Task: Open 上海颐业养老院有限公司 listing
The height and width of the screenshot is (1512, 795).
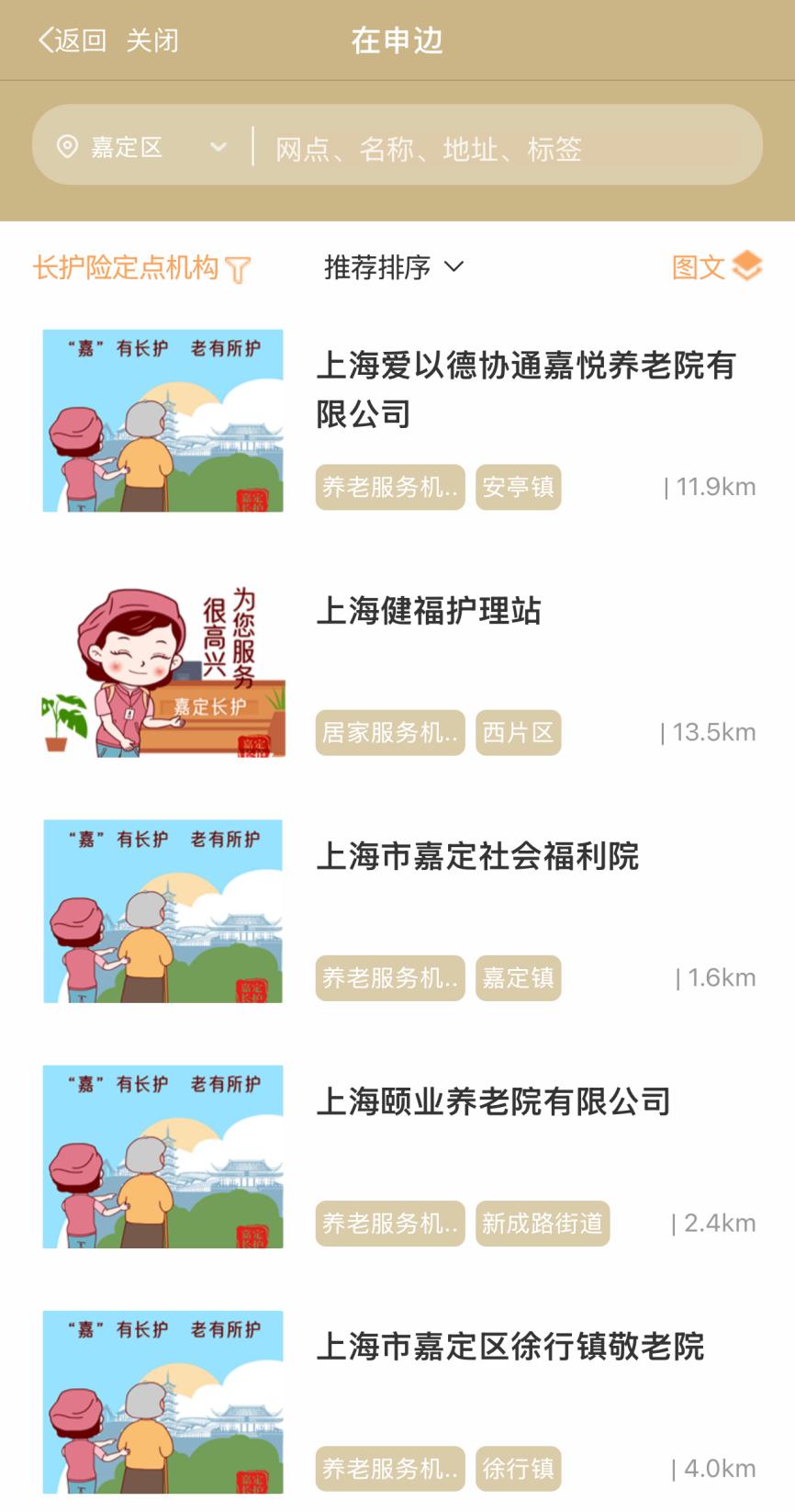Action: click(x=493, y=1101)
